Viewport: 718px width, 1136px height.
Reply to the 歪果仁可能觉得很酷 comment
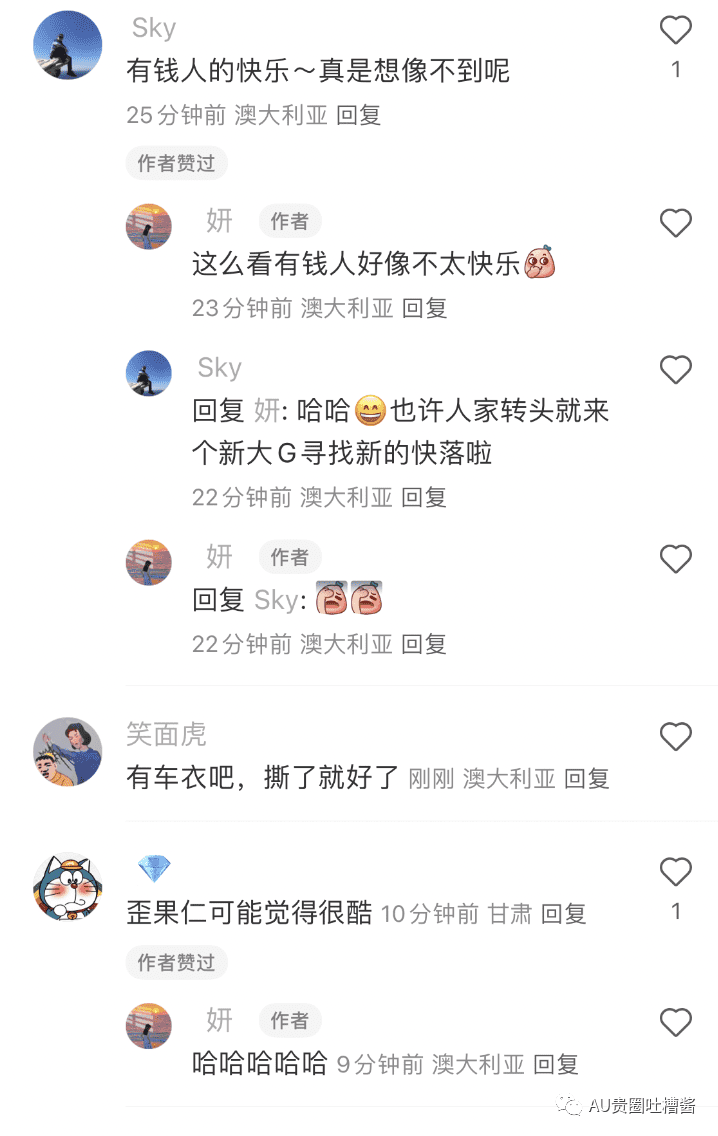pos(564,913)
